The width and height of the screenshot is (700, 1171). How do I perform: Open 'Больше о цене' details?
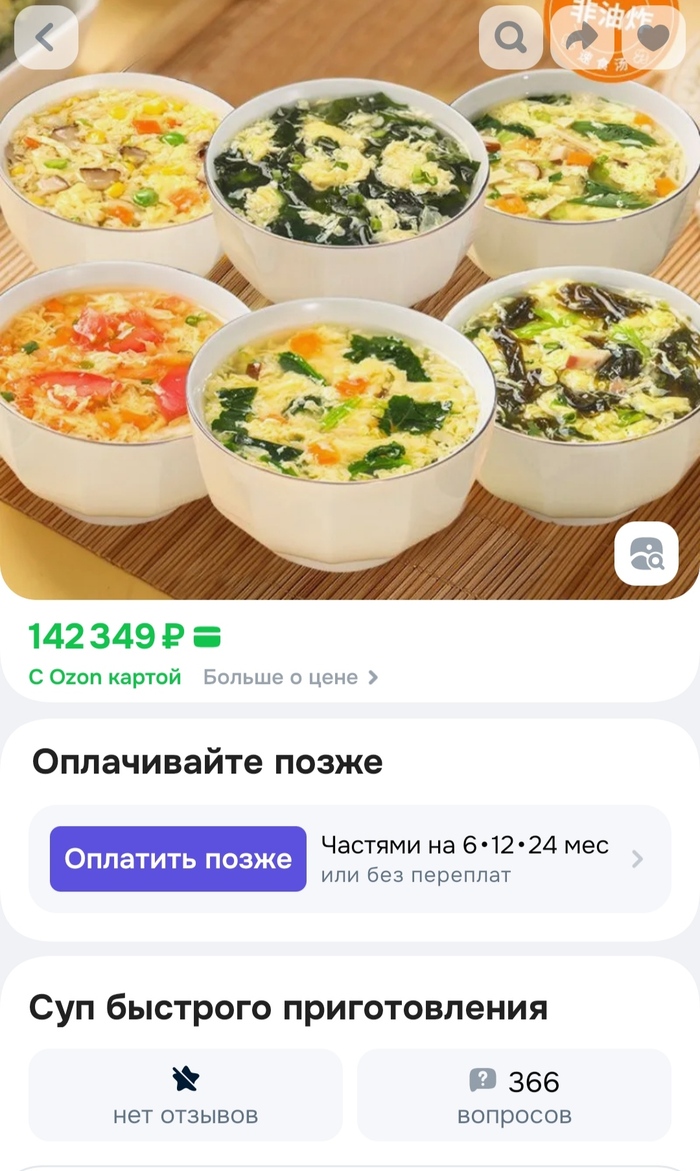pyautogui.click(x=290, y=677)
